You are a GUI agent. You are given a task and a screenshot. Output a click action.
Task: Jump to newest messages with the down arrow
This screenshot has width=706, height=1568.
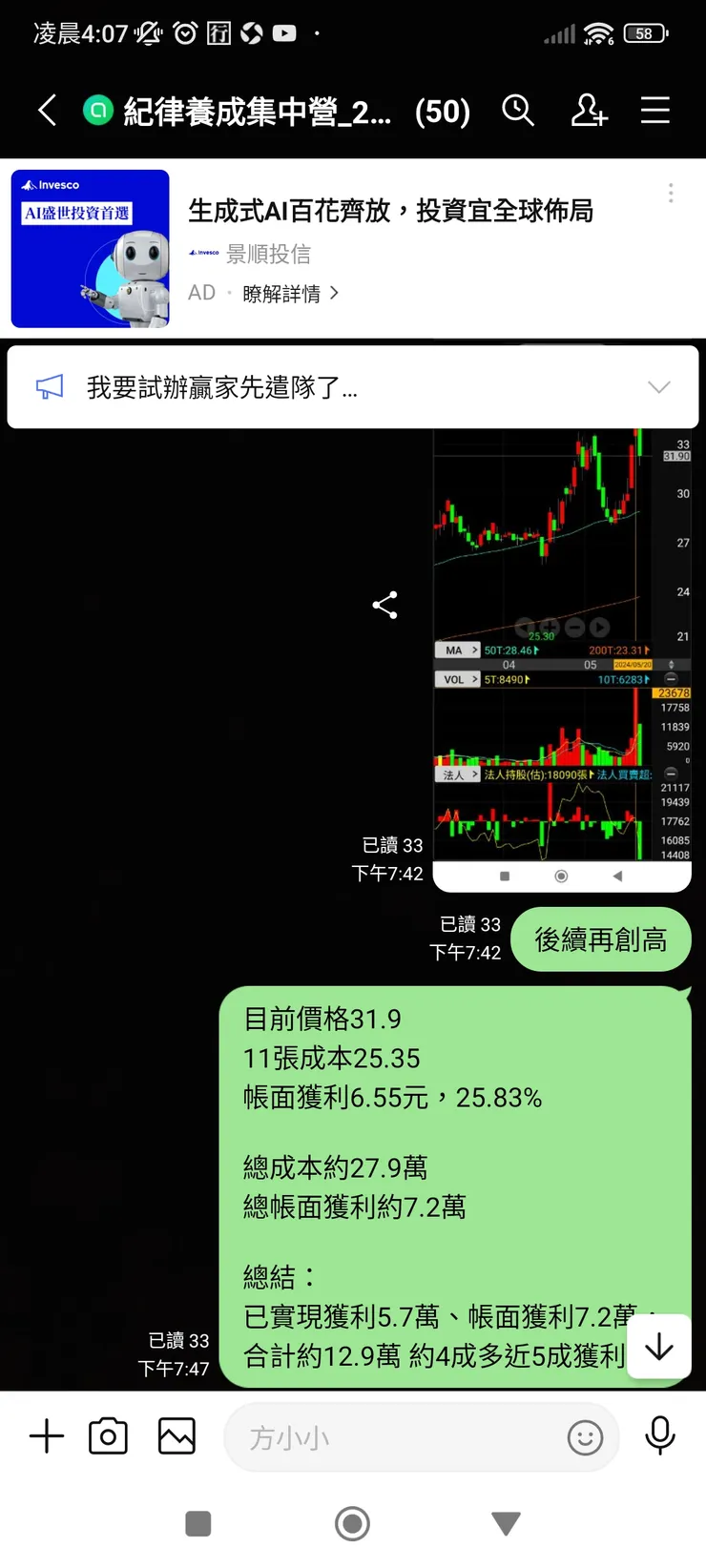point(658,1348)
